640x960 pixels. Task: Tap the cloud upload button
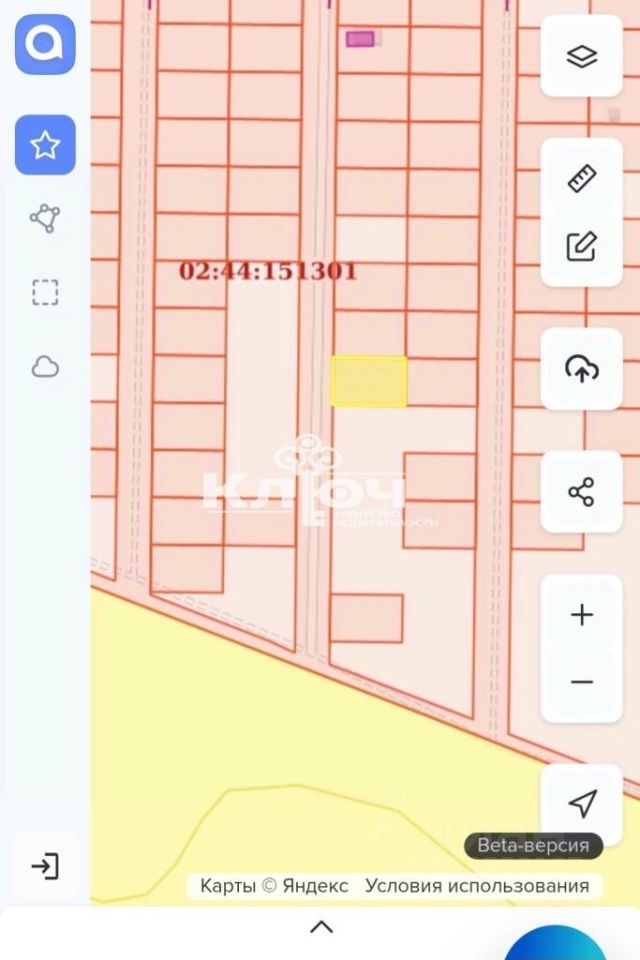coord(582,369)
